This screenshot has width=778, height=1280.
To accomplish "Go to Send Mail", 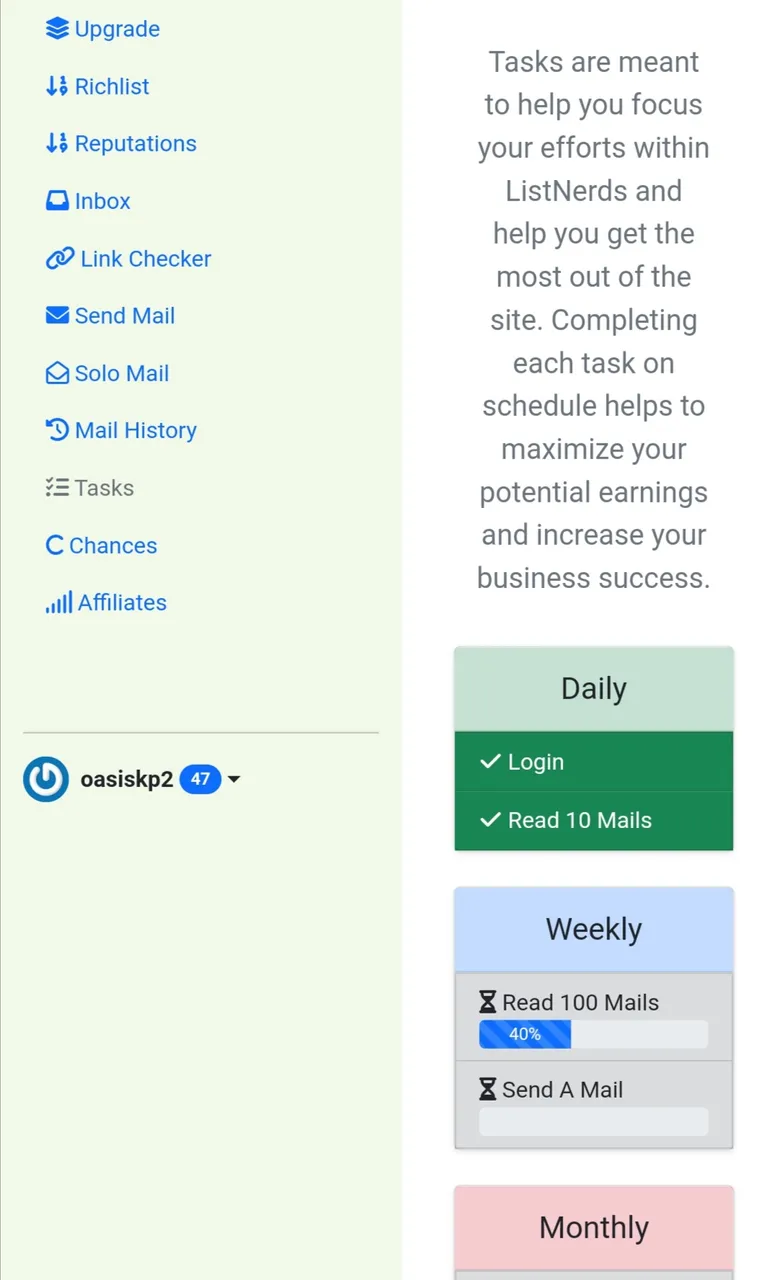I will click(x=111, y=316).
